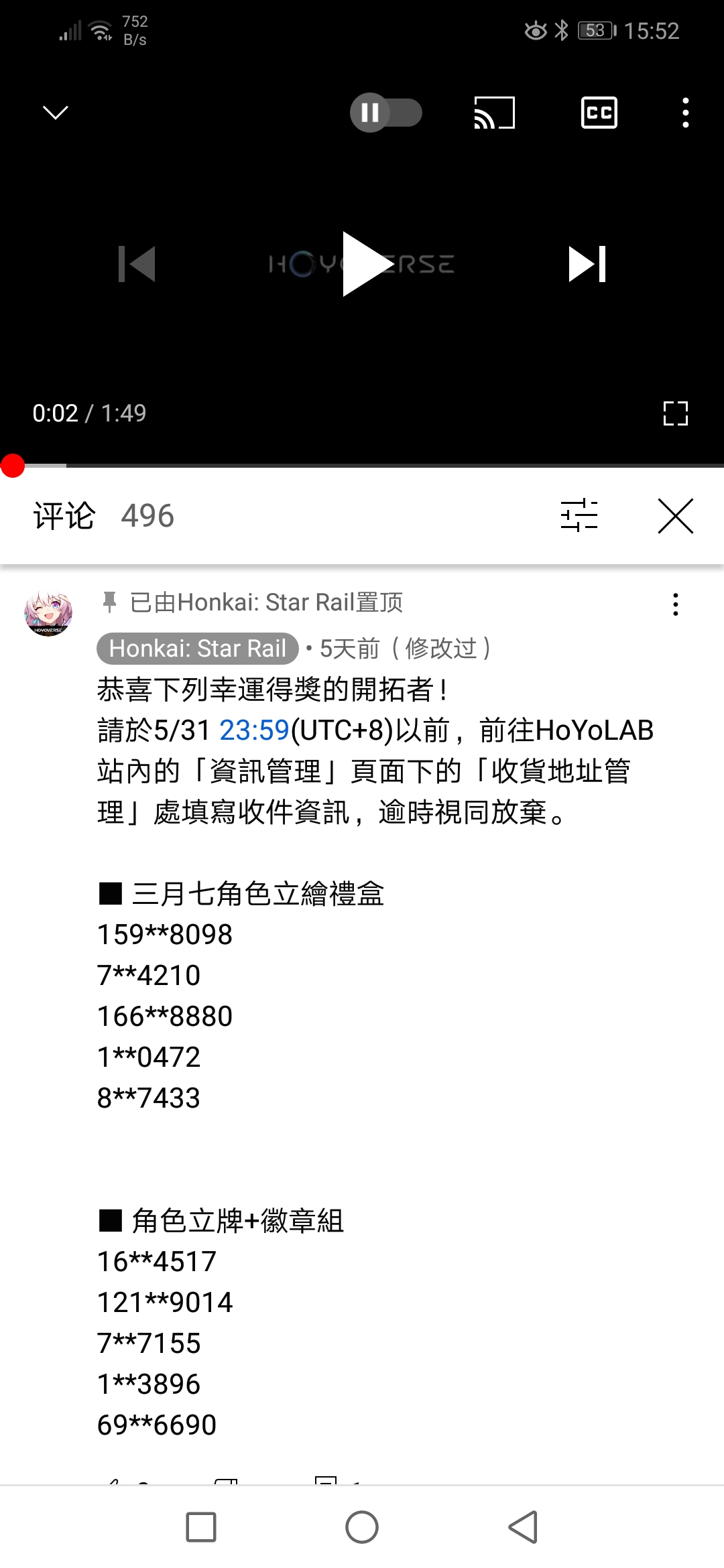The image size is (724, 1568).
Task: Jump to the 23:59 timestamp link
Action: tap(254, 730)
